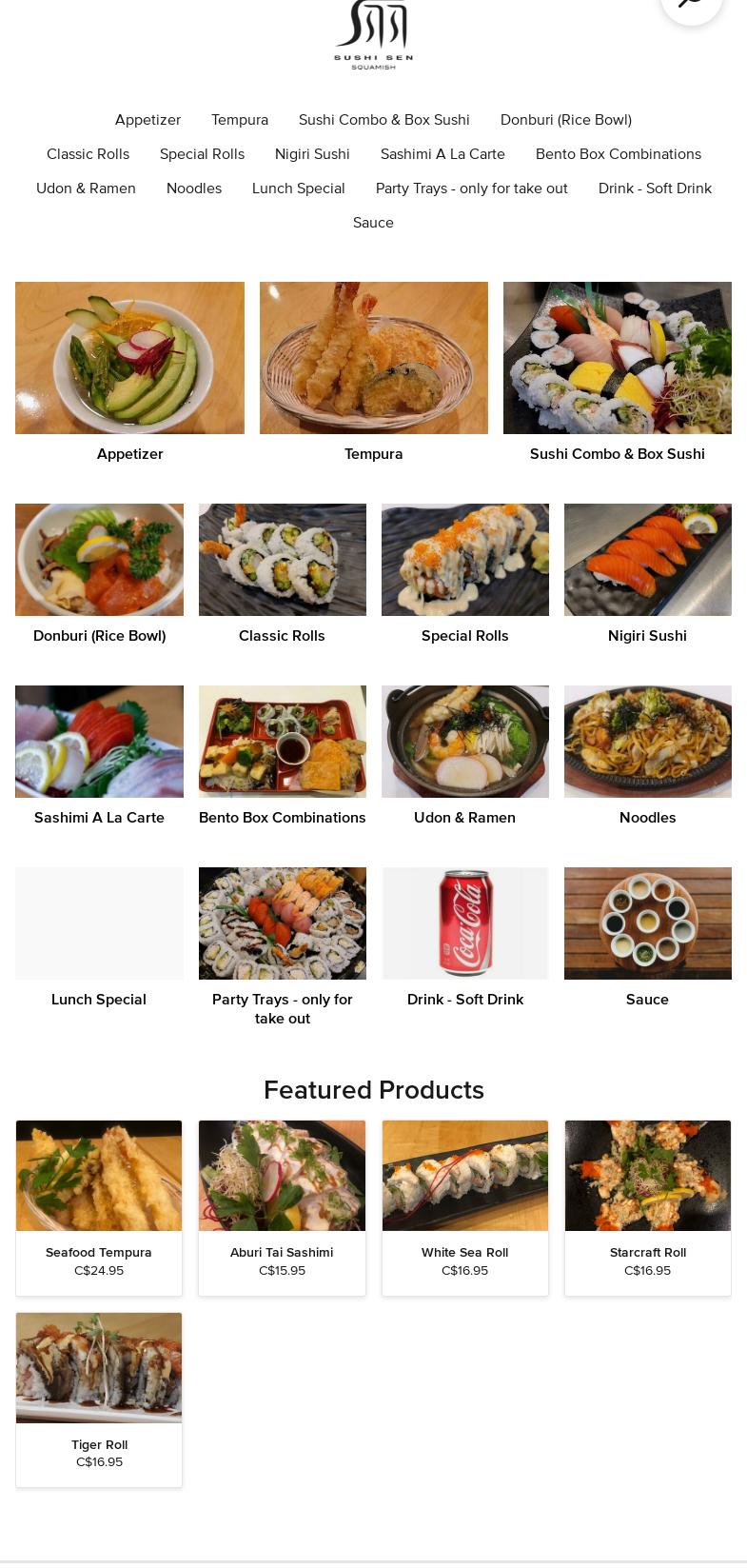Open the Lunch Special navigation link

(x=298, y=189)
